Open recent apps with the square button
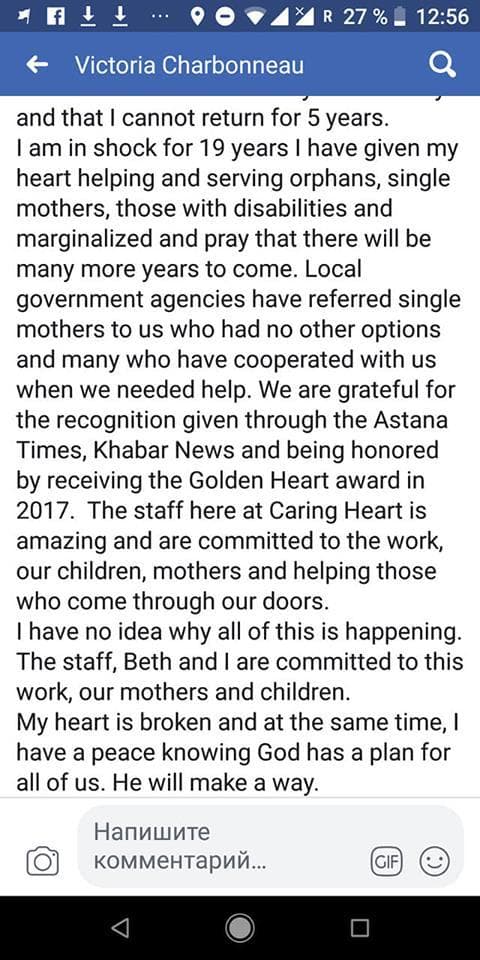 pos(360,928)
